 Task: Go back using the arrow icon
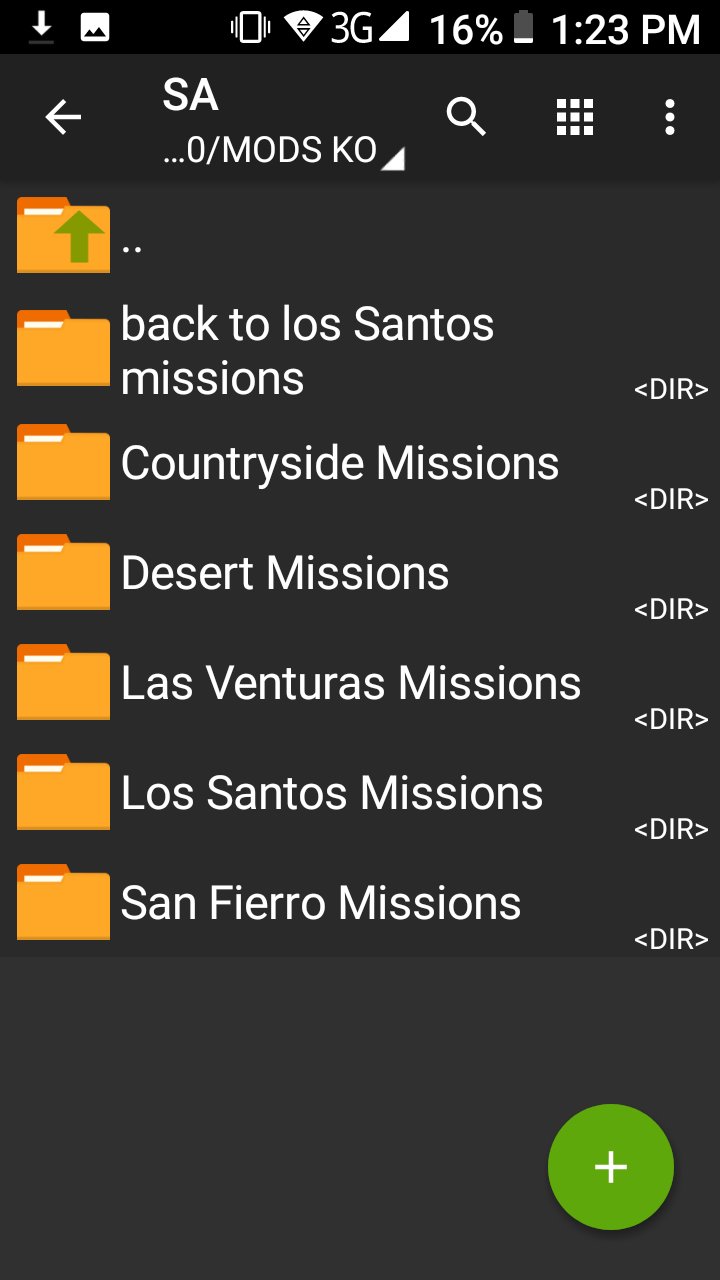(x=63, y=118)
